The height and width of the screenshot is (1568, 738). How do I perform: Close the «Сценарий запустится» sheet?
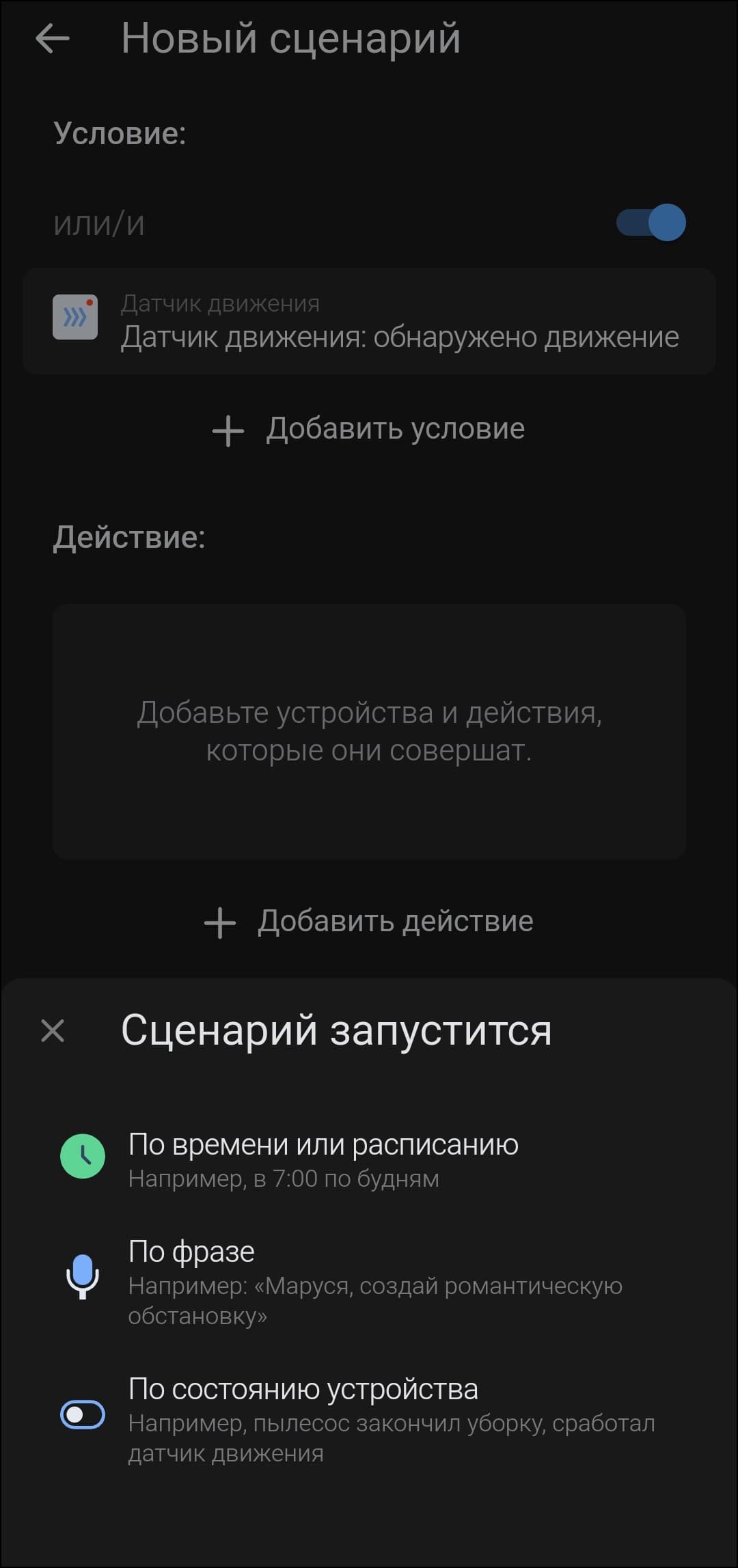53,1030
